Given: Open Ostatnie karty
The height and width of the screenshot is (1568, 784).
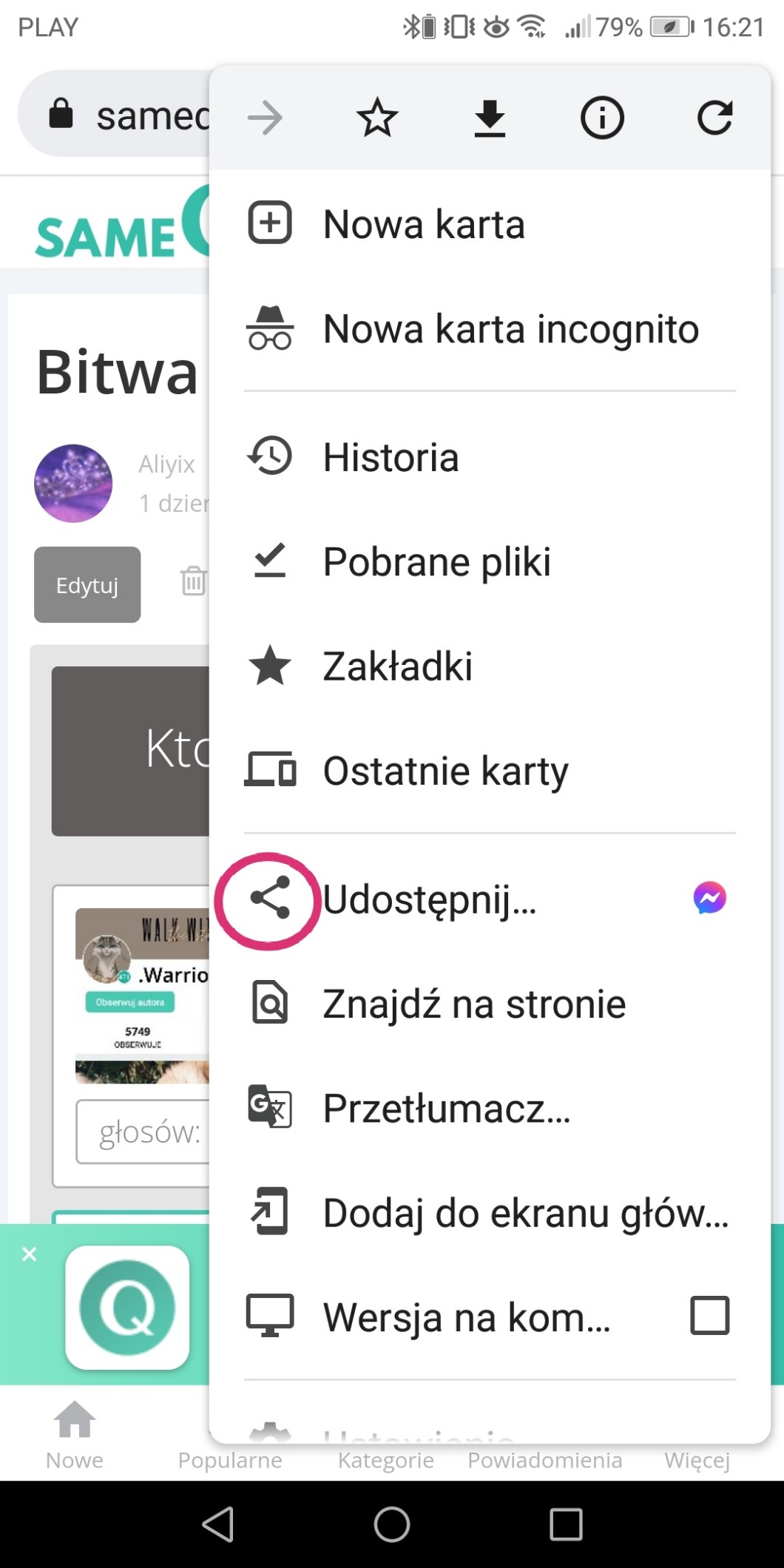Looking at the screenshot, I should [445, 771].
